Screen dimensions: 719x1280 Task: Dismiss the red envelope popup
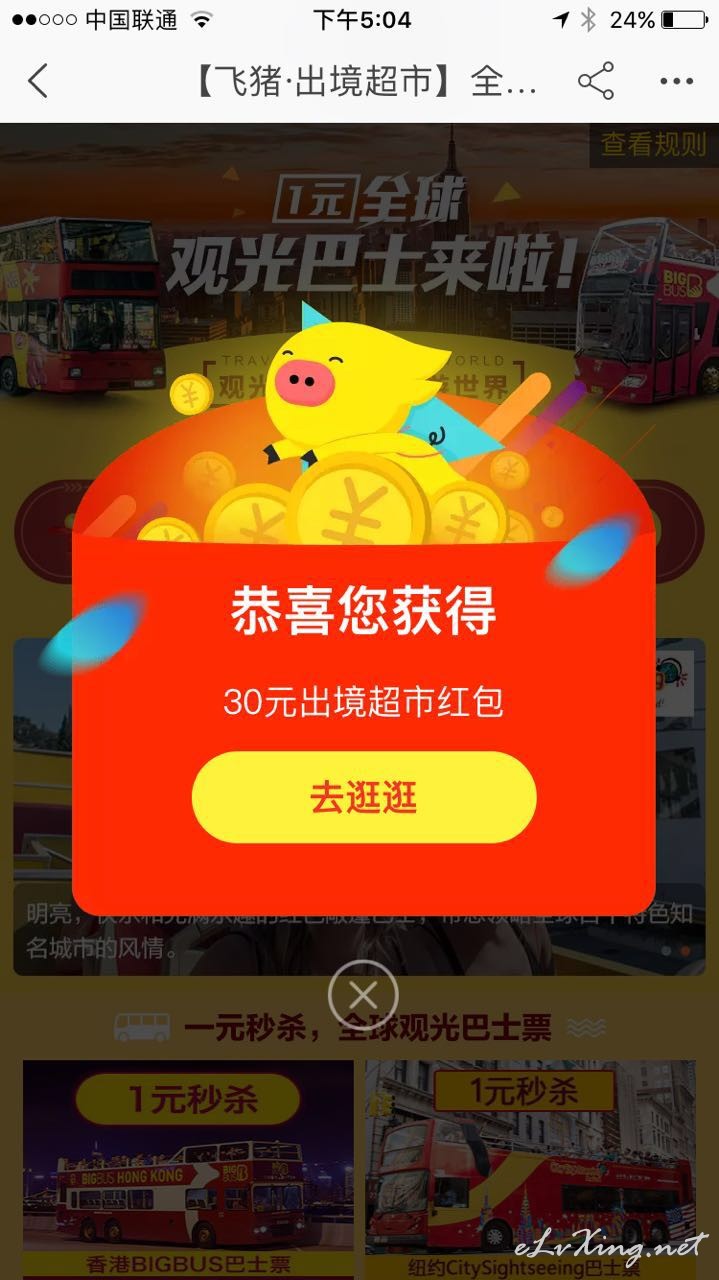[x=363, y=995]
